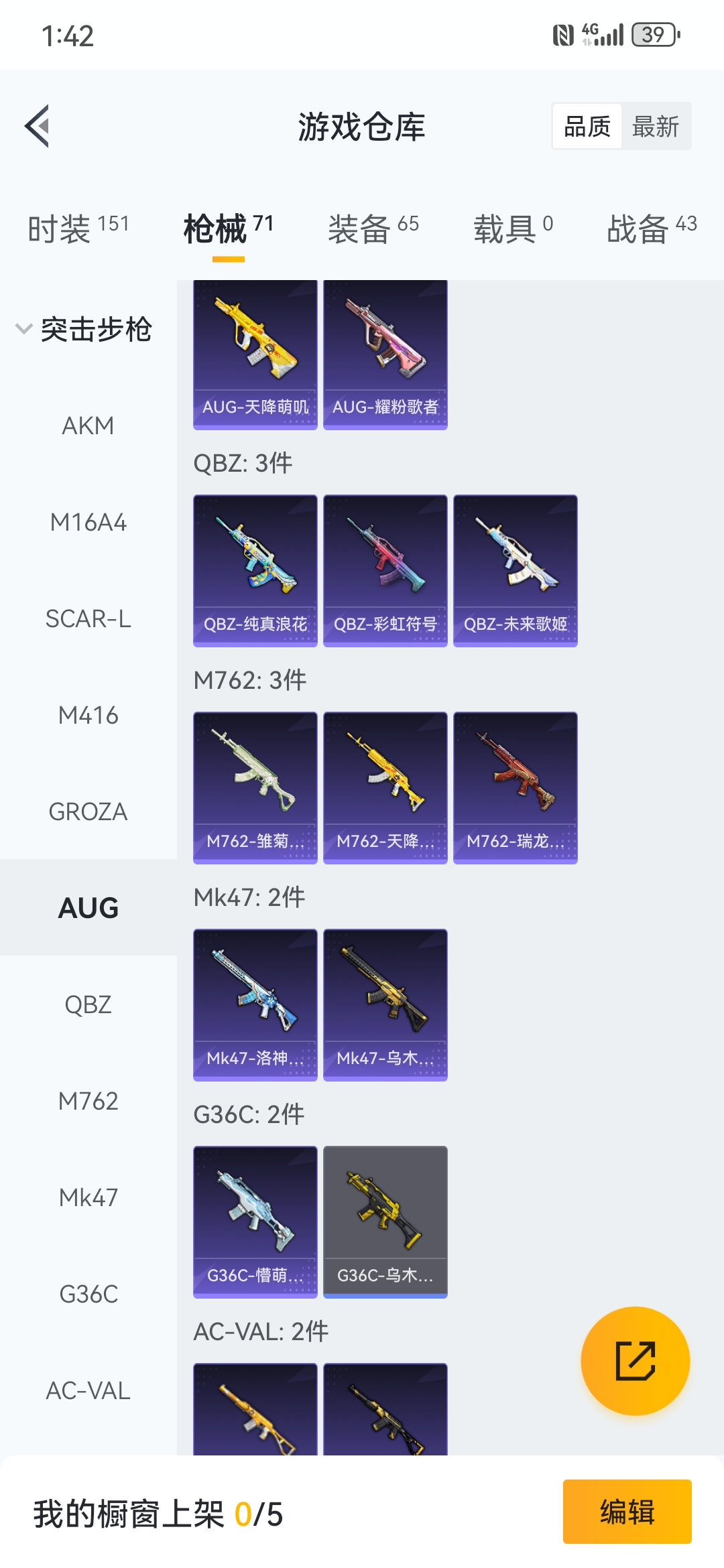View the M762-瑞龙 skin

tap(516, 788)
